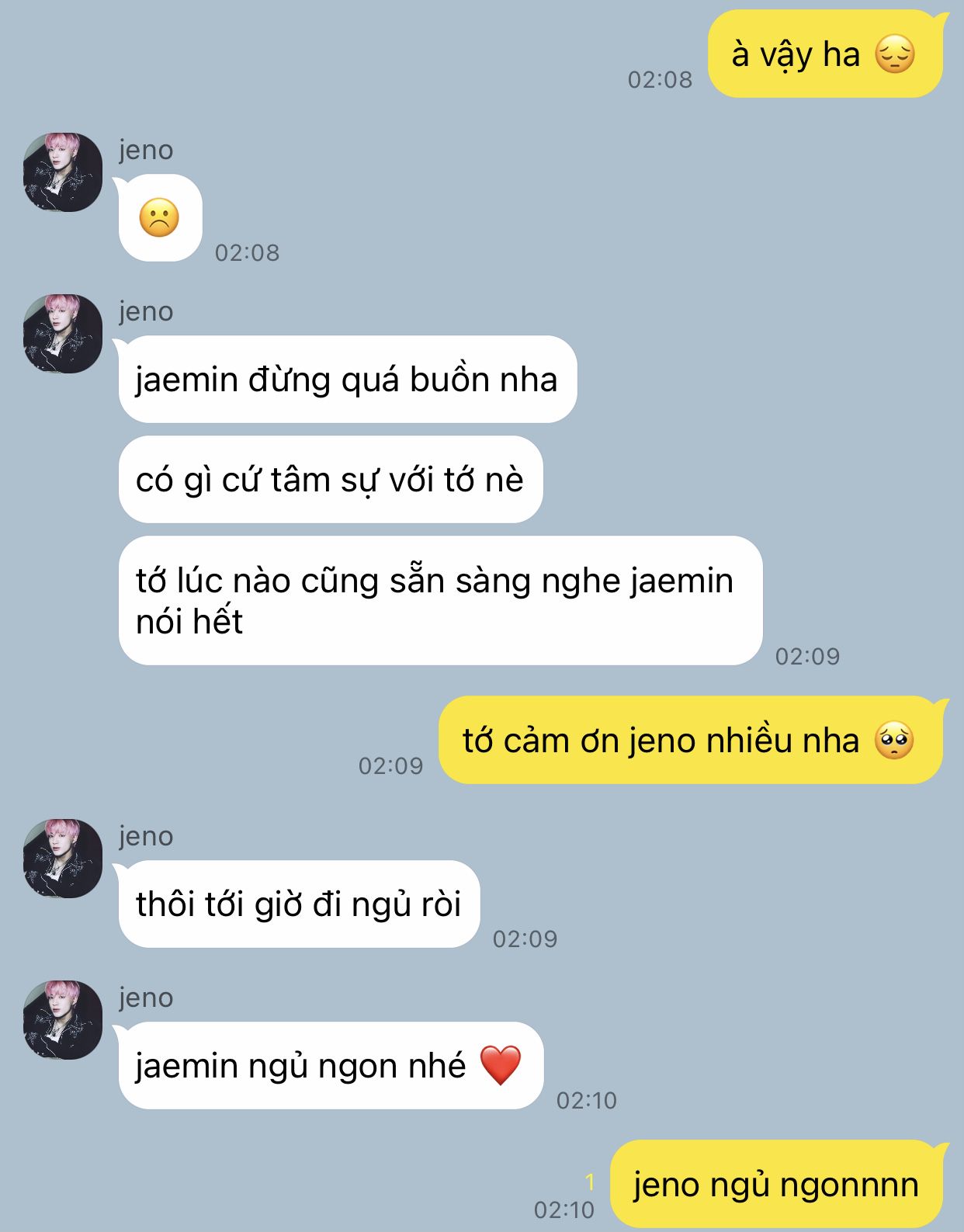View jeno's avatar beside 'jaemin ngủ ngon nhé'
The width and height of the screenshot is (964, 1232).
point(63,1020)
